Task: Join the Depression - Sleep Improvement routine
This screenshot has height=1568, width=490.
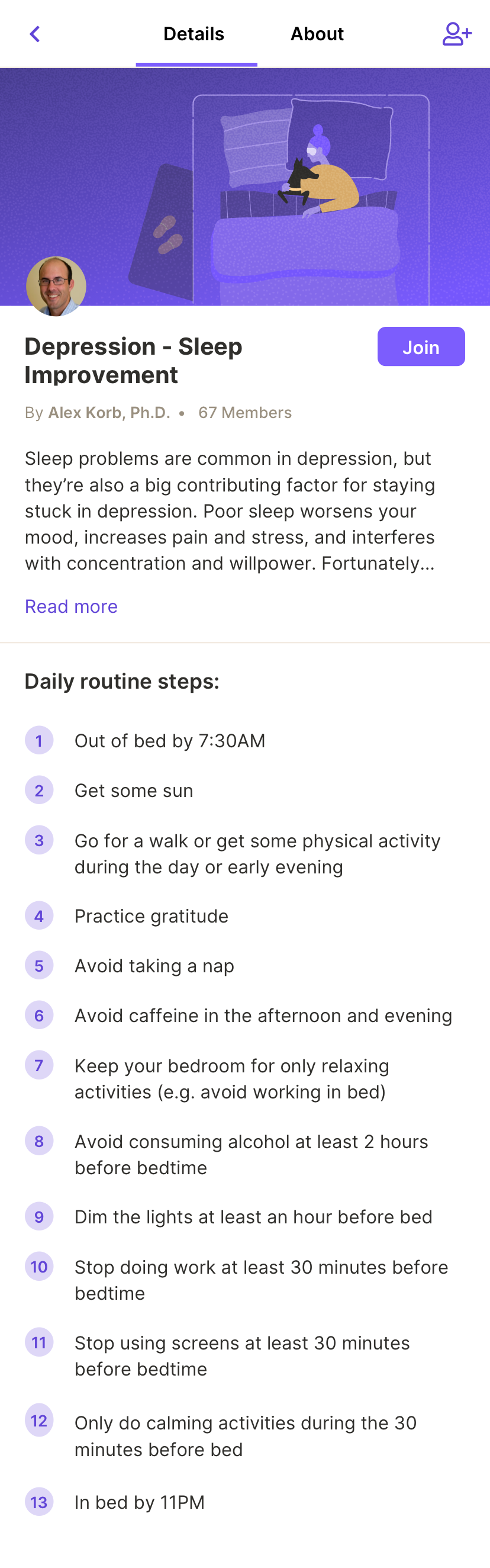Action: (421, 347)
